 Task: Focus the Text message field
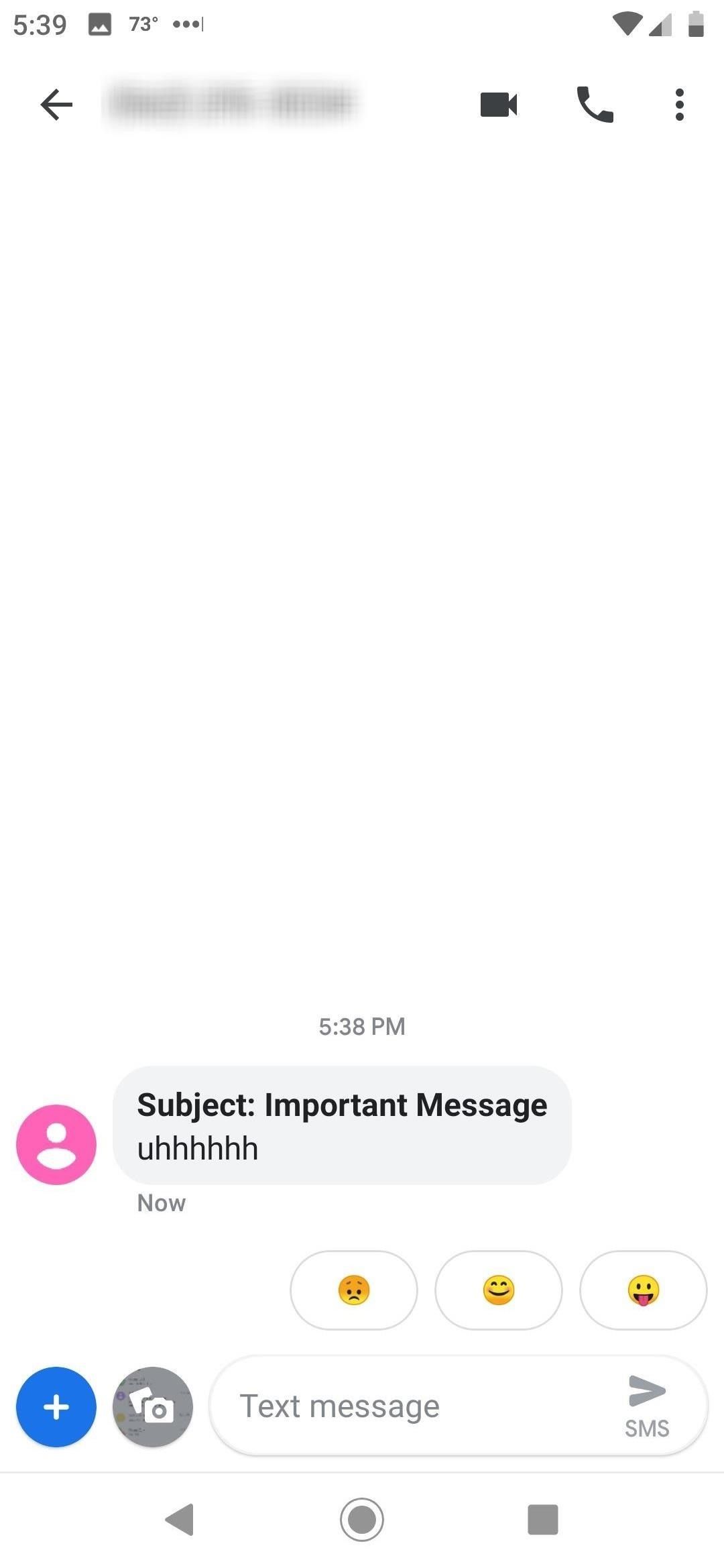click(416, 1406)
